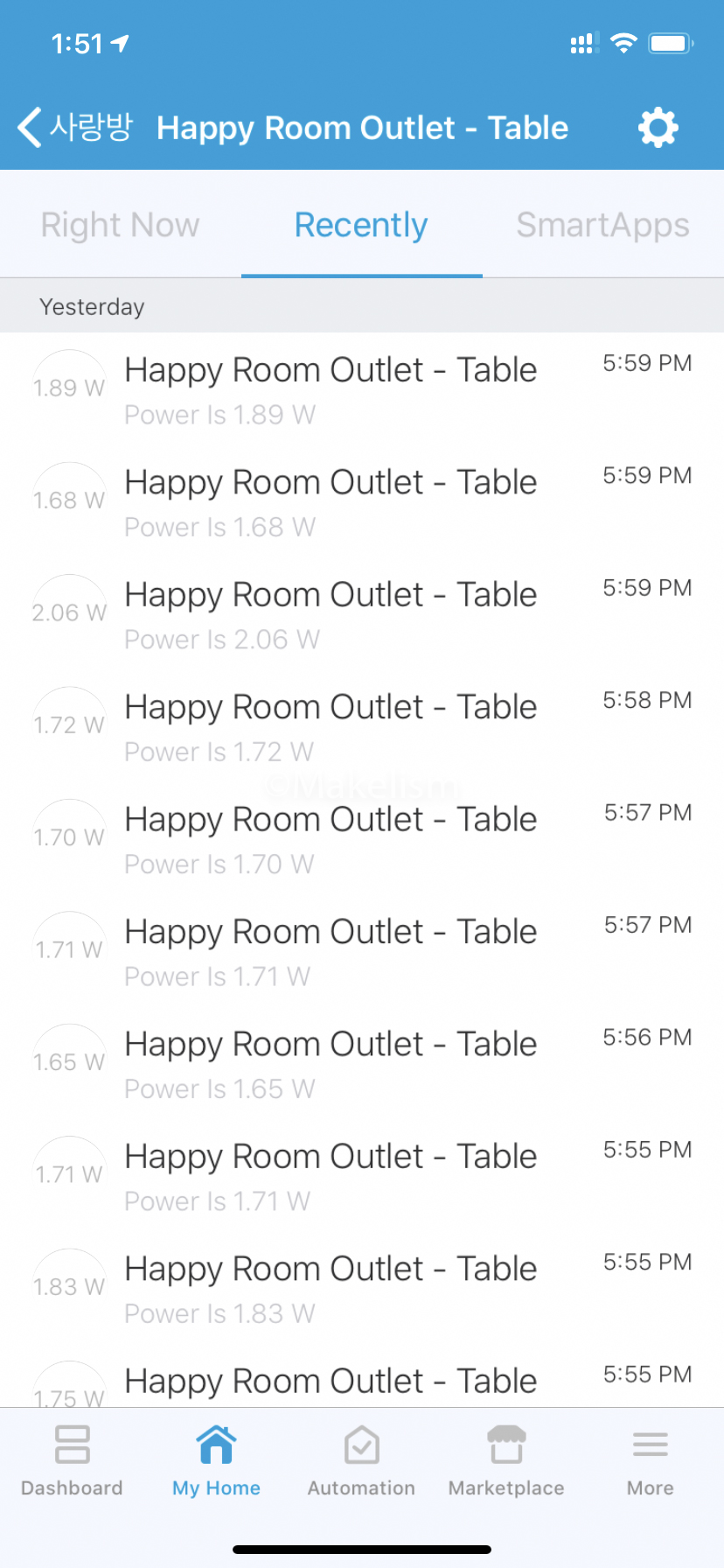Image resolution: width=724 pixels, height=1568 pixels.
Task: Open the Power Is 1.65 W event
Action: [x=362, y=1063]
